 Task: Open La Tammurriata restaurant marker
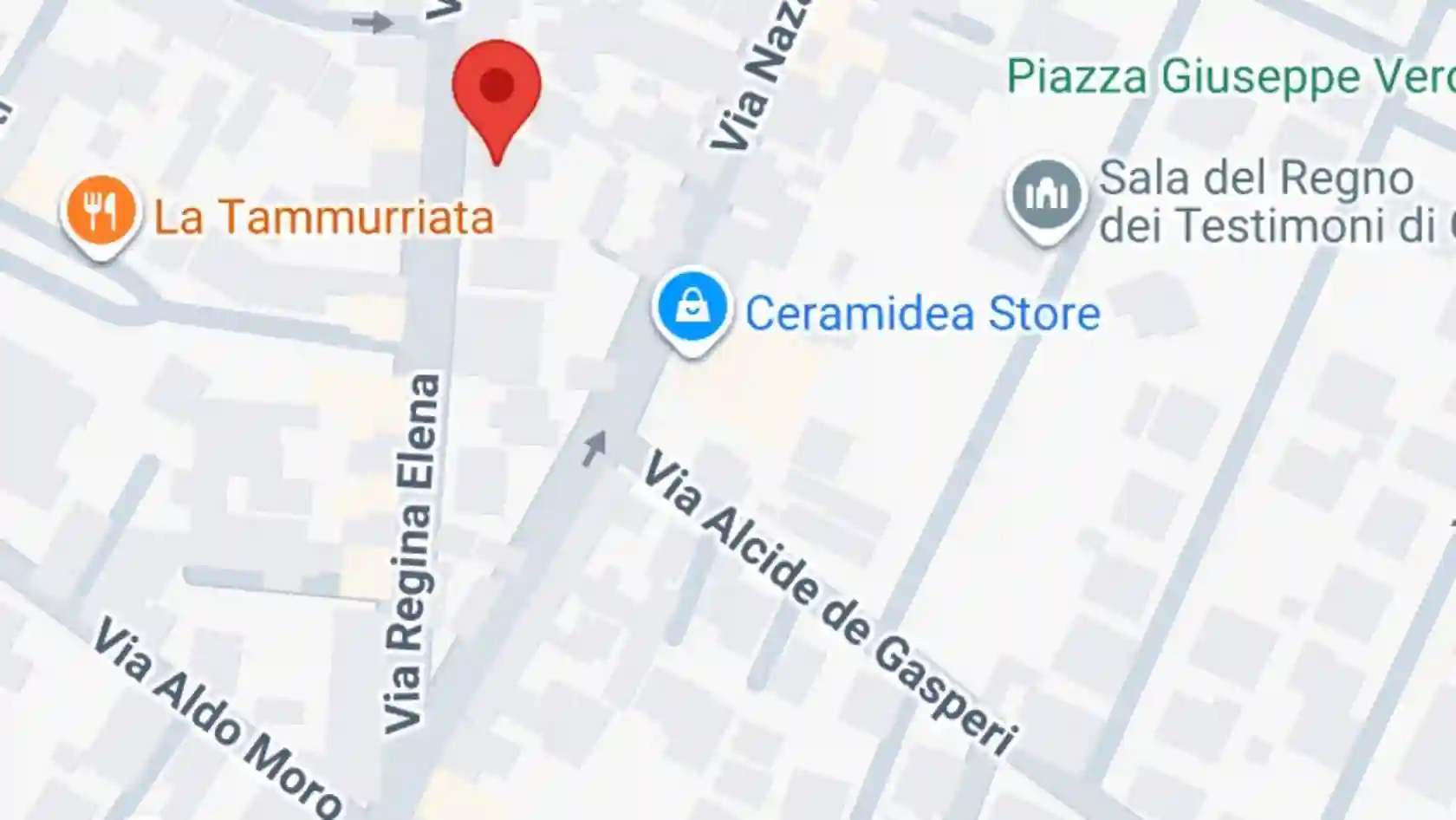[x=101, y=212]
